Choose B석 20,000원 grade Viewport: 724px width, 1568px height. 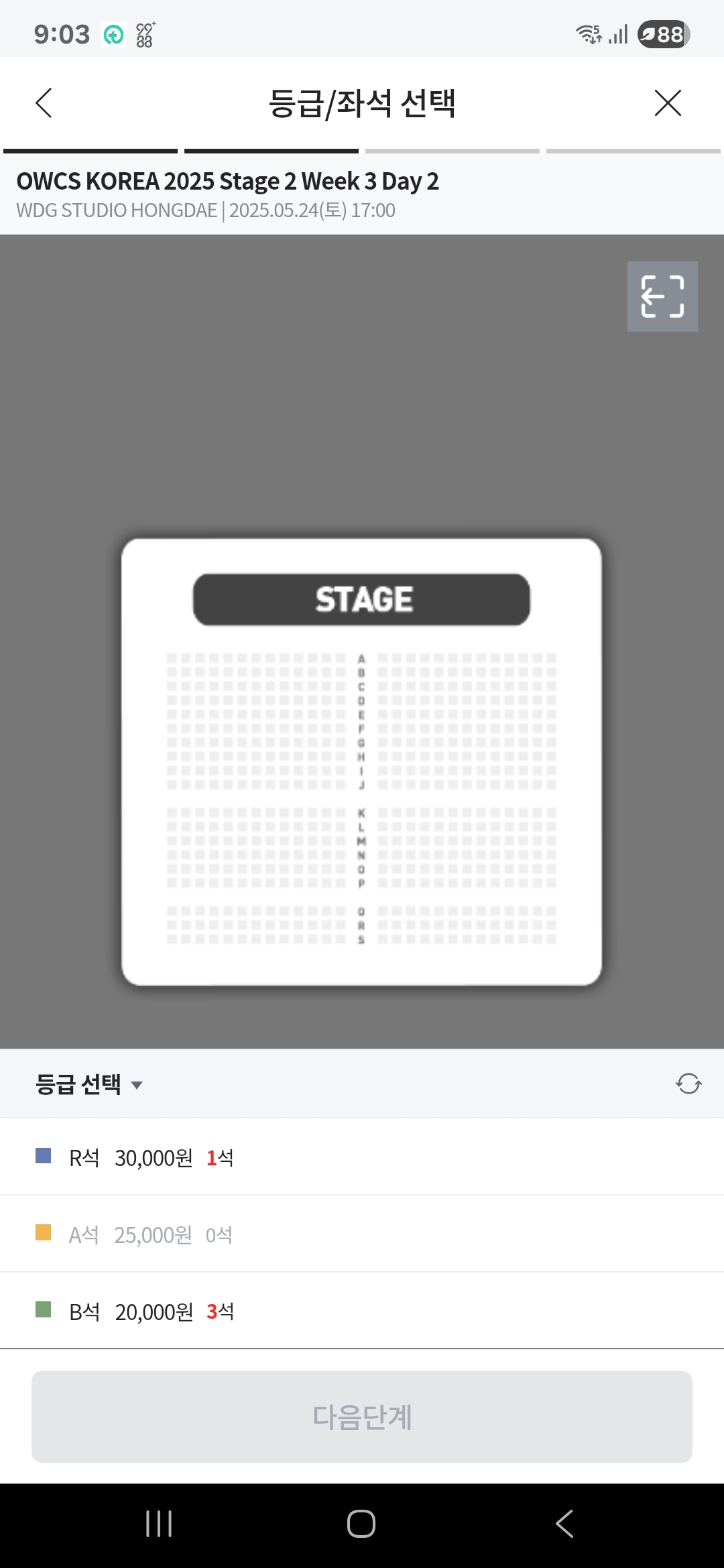click(x=152, y=1311)
